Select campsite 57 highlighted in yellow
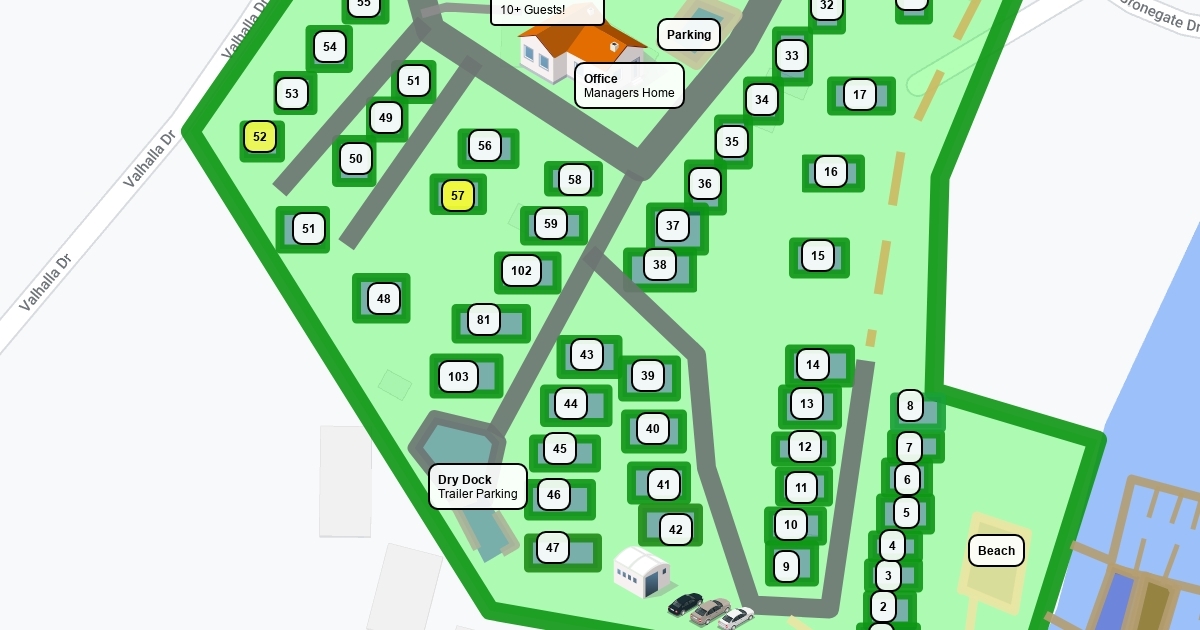This screenshot has width=1200, height=630. tap(458, 196)
